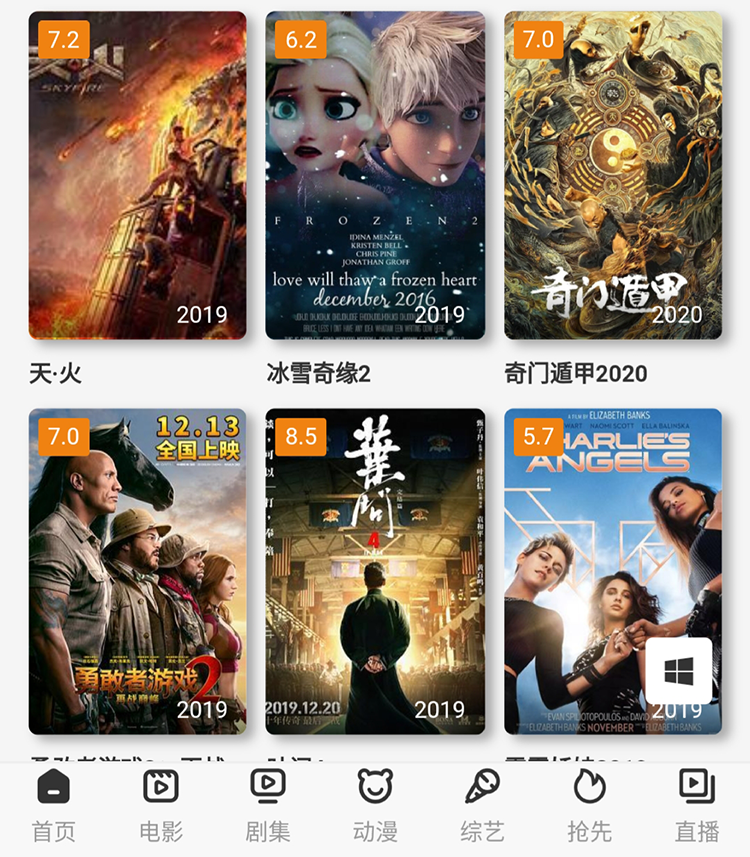Open the 冰雪奇缘2 movie card
The image size is (750, 857).
375,175
